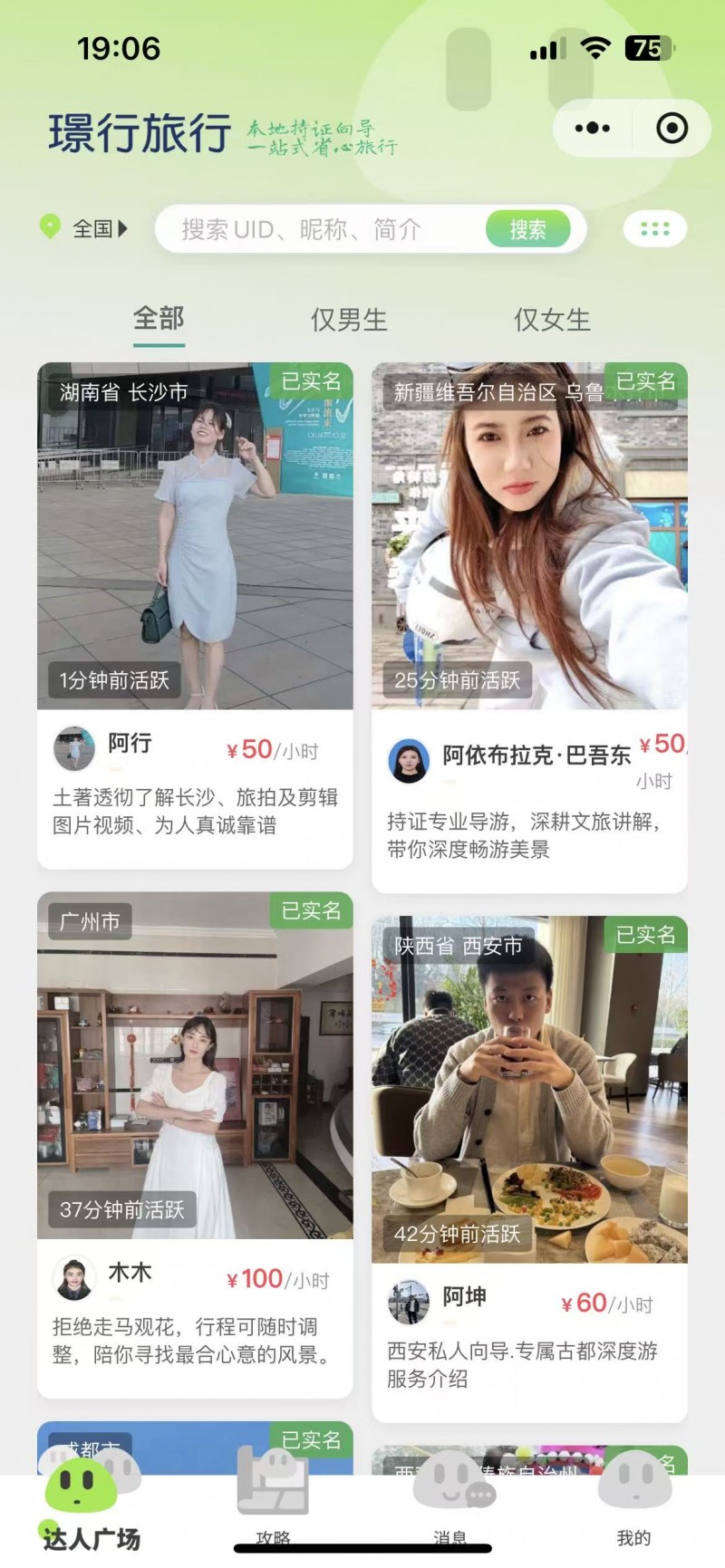Filter by 仅女生 tab

point(552,320)
